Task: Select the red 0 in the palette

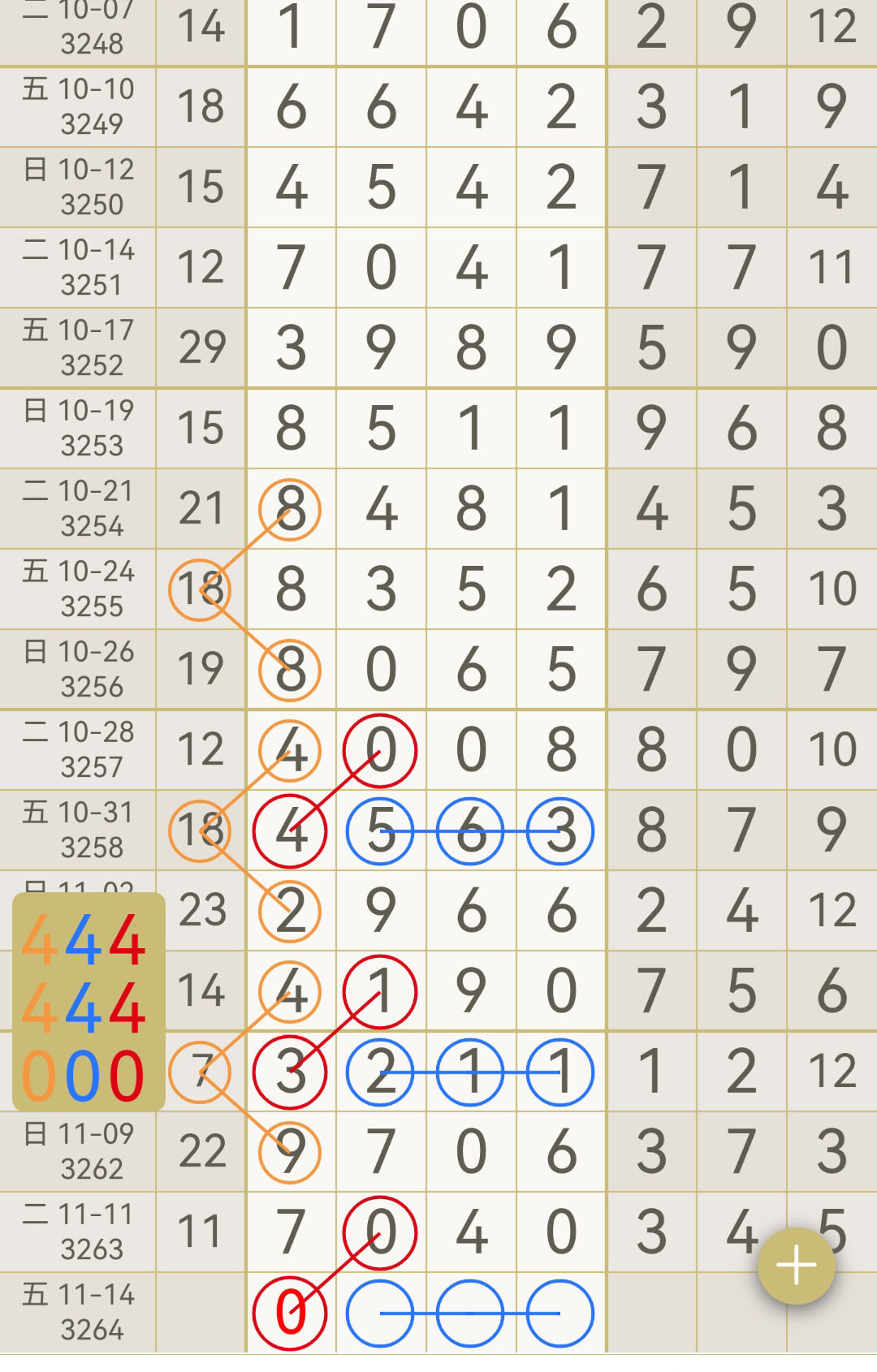Action: (x=127, y=1076)
